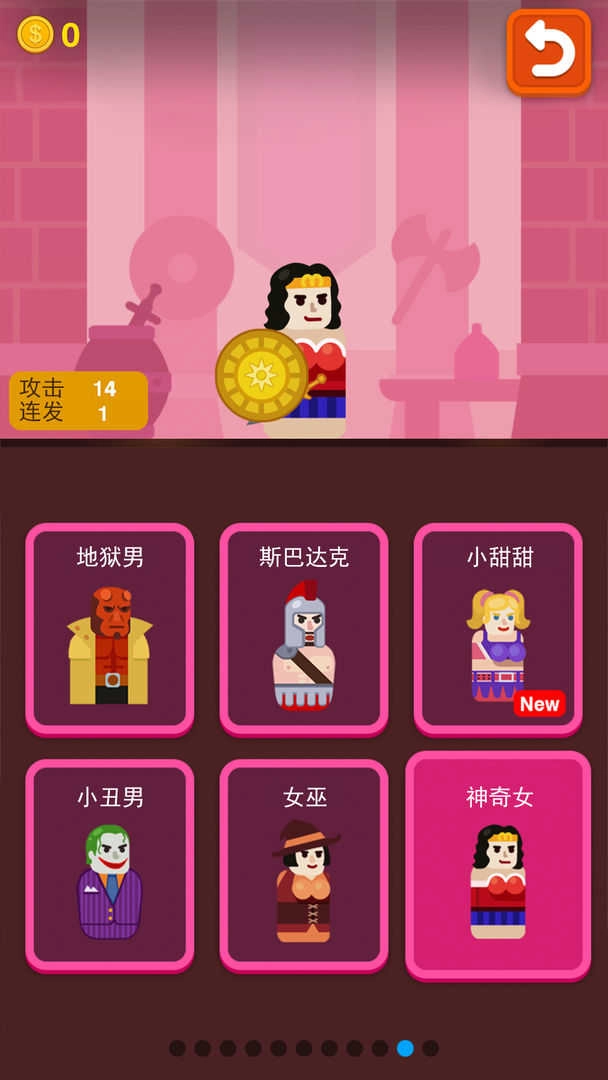Screen dimensions: 608x1080
Task: Tap the highlighted 神奇女 character card
Action: pyautogui.click(x=498, y=864)
